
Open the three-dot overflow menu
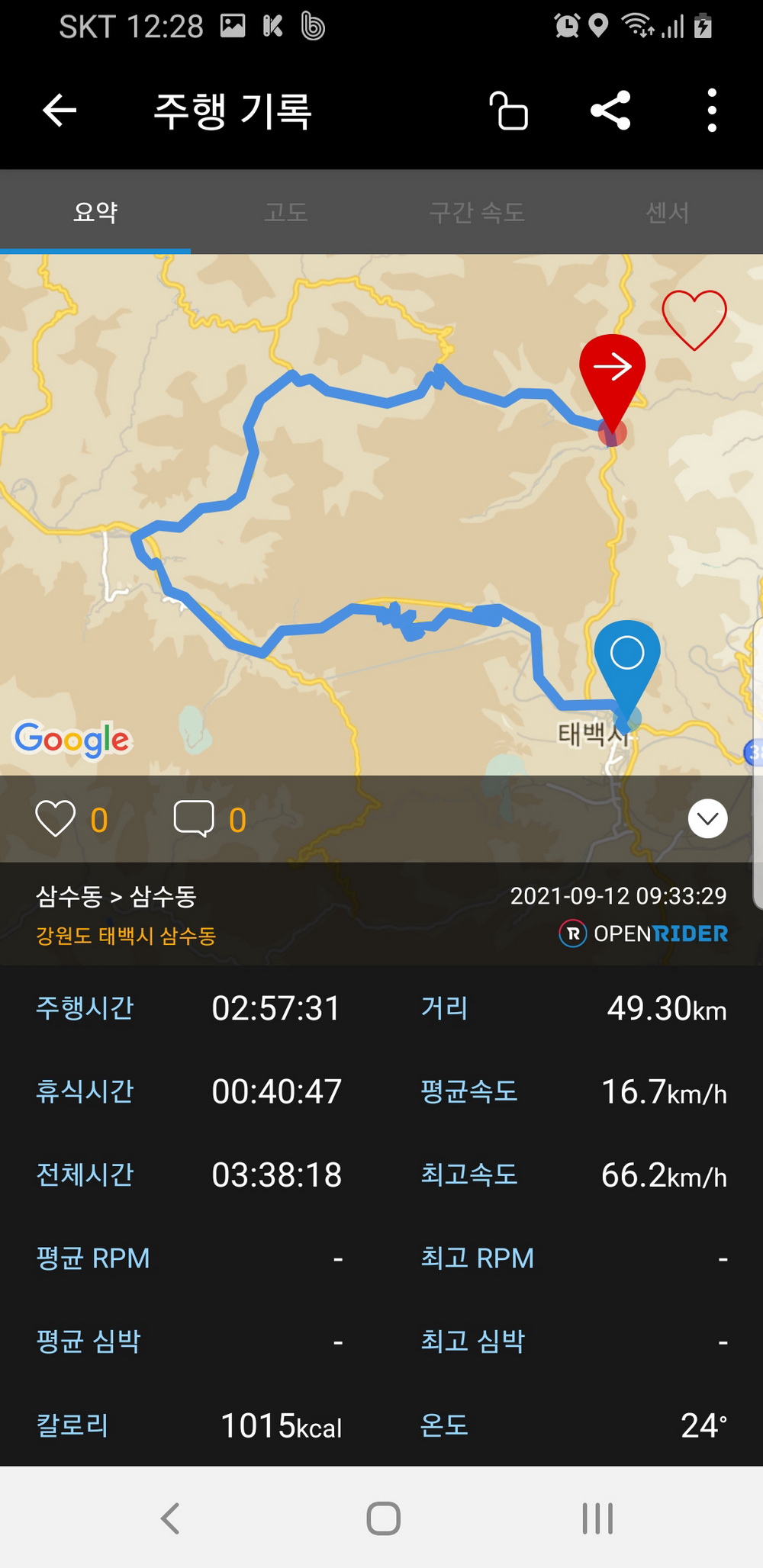click(711, 111)
